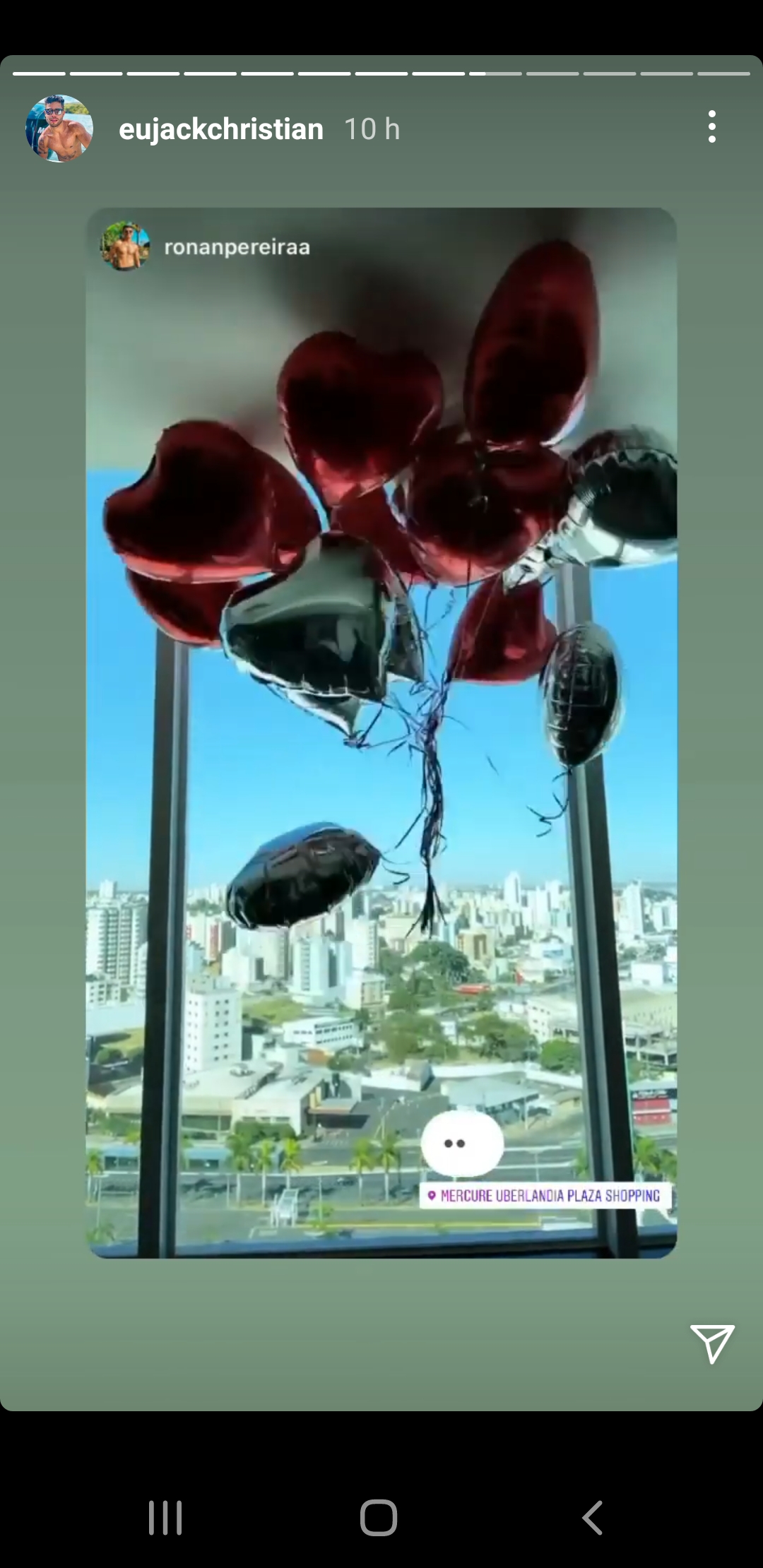Screen dimensions: 763x1568
Task: Go to the home screen
Action: tap(379, 1517)
